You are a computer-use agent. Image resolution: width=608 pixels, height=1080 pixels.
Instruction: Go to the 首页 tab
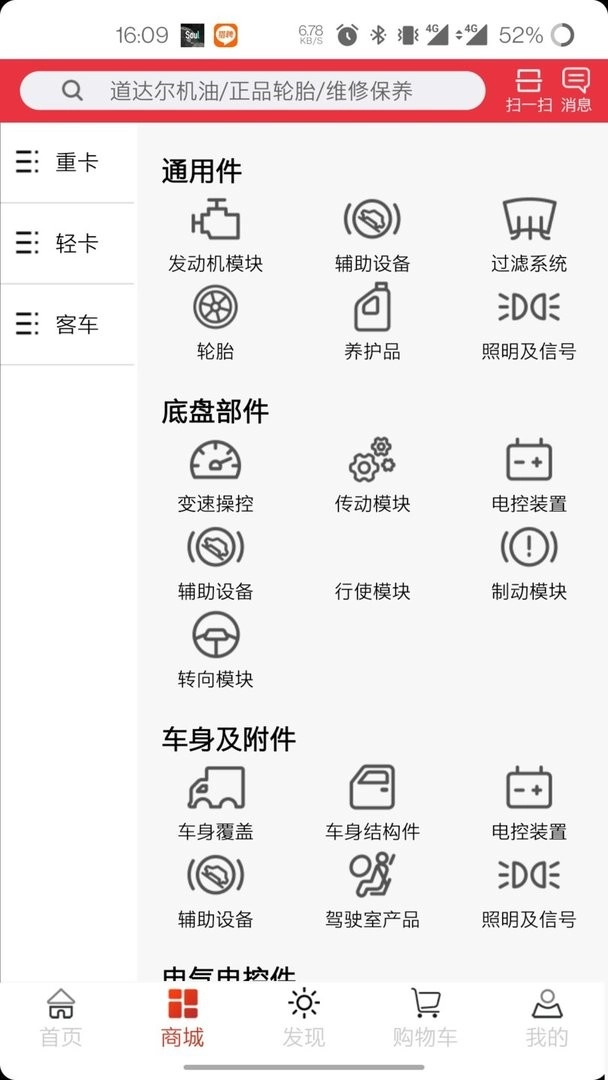(61, 1017)
